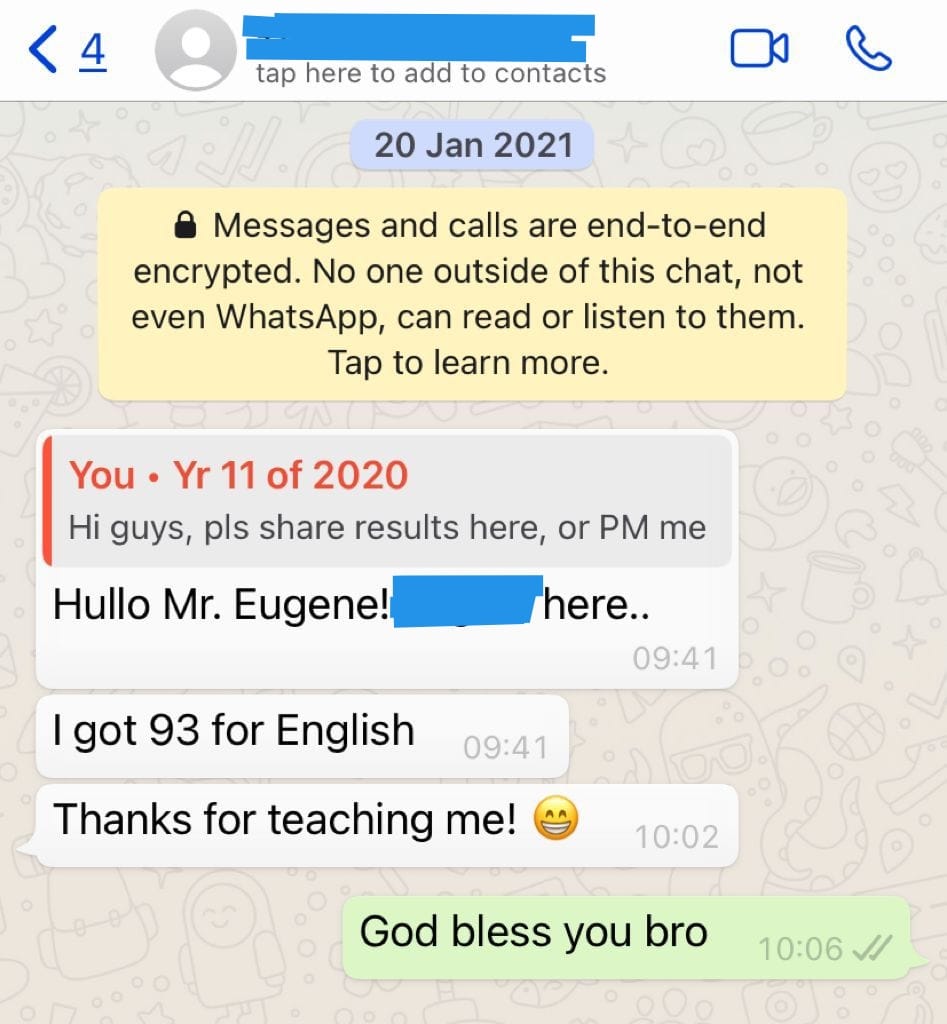Open contact info via profile picture
This screenshot has height=1024, width=947.
196,52
